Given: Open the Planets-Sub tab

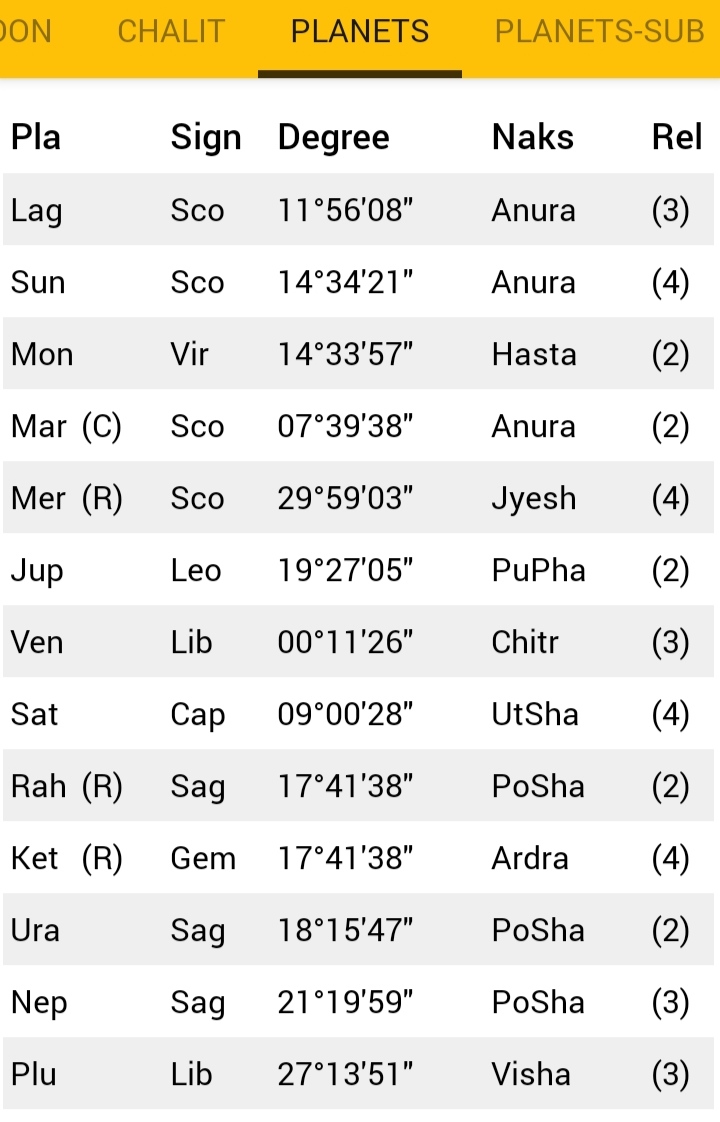Looking at the screenshot, I should (600, 32).
